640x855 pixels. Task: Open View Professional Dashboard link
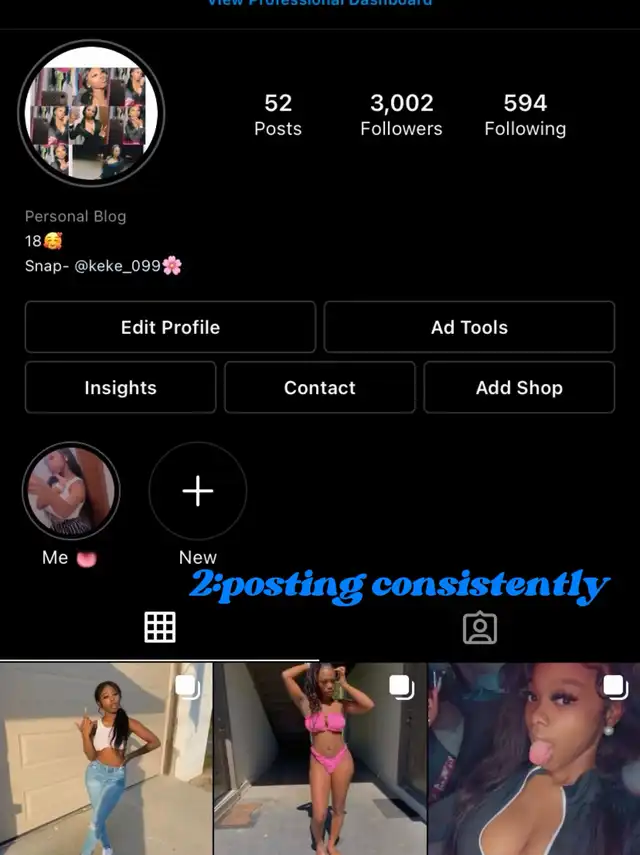(320, 4)
